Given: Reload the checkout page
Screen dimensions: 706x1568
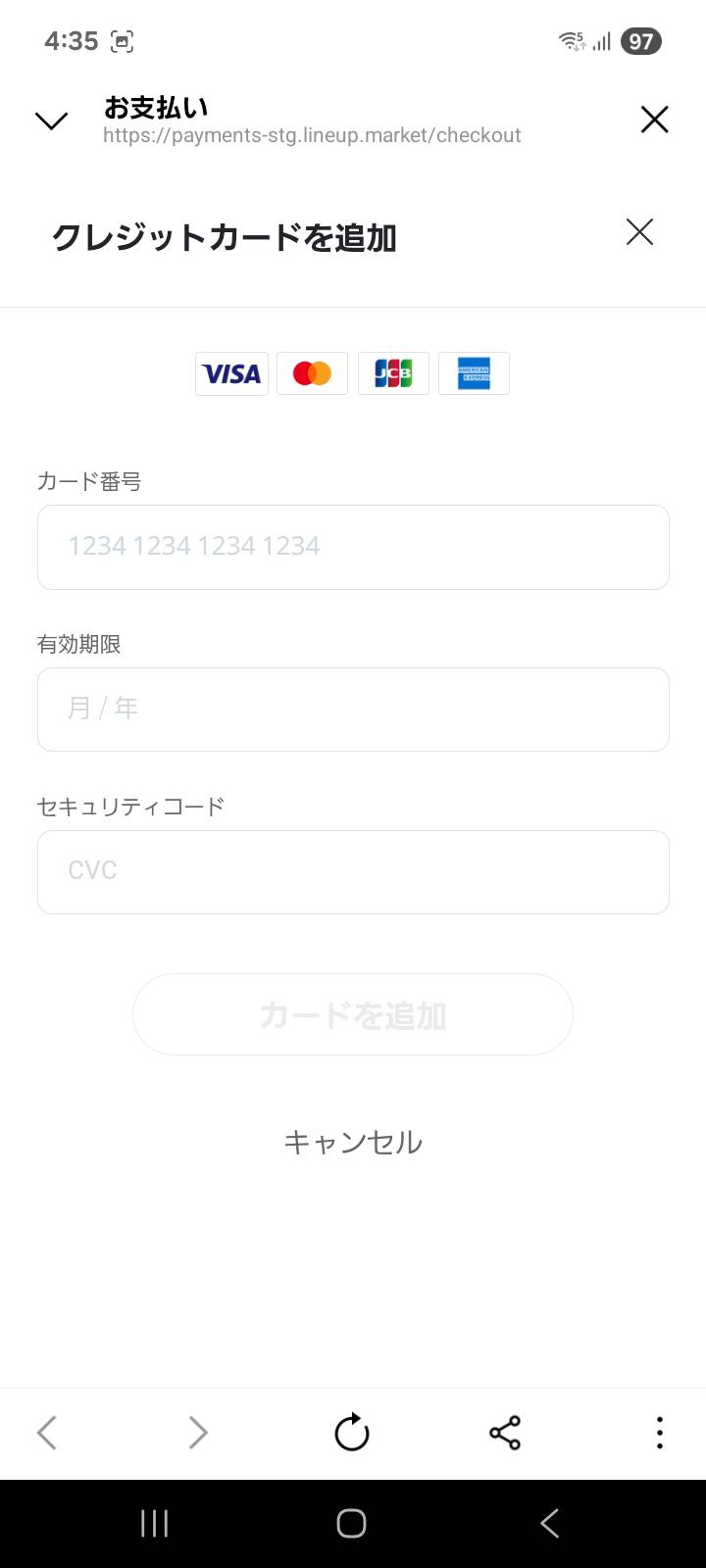Looking at the screenshot, I should 352,1433.
